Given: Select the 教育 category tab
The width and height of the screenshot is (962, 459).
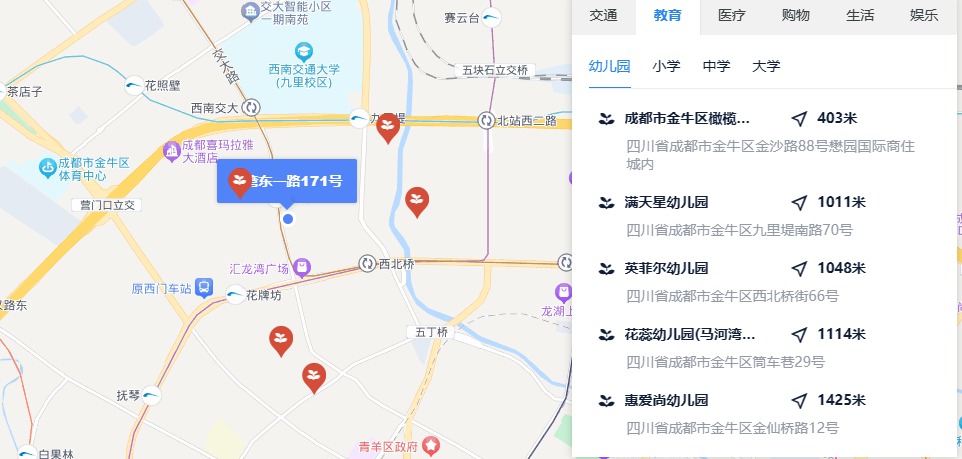Looking at the screenshot, I should tap(668, 15).
